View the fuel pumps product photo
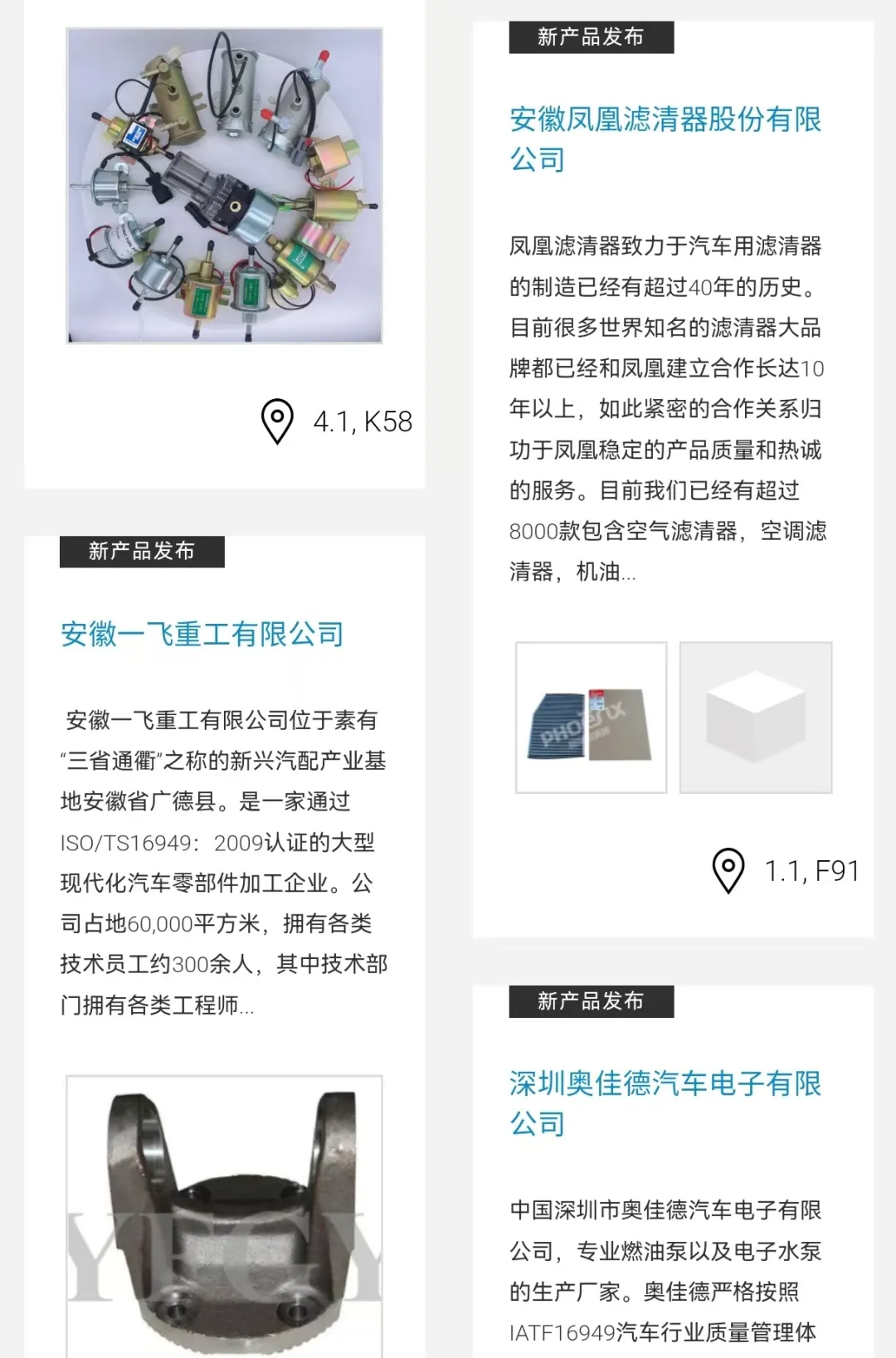The height and width of the screenshot is (1358, 896). click(224, 186)
